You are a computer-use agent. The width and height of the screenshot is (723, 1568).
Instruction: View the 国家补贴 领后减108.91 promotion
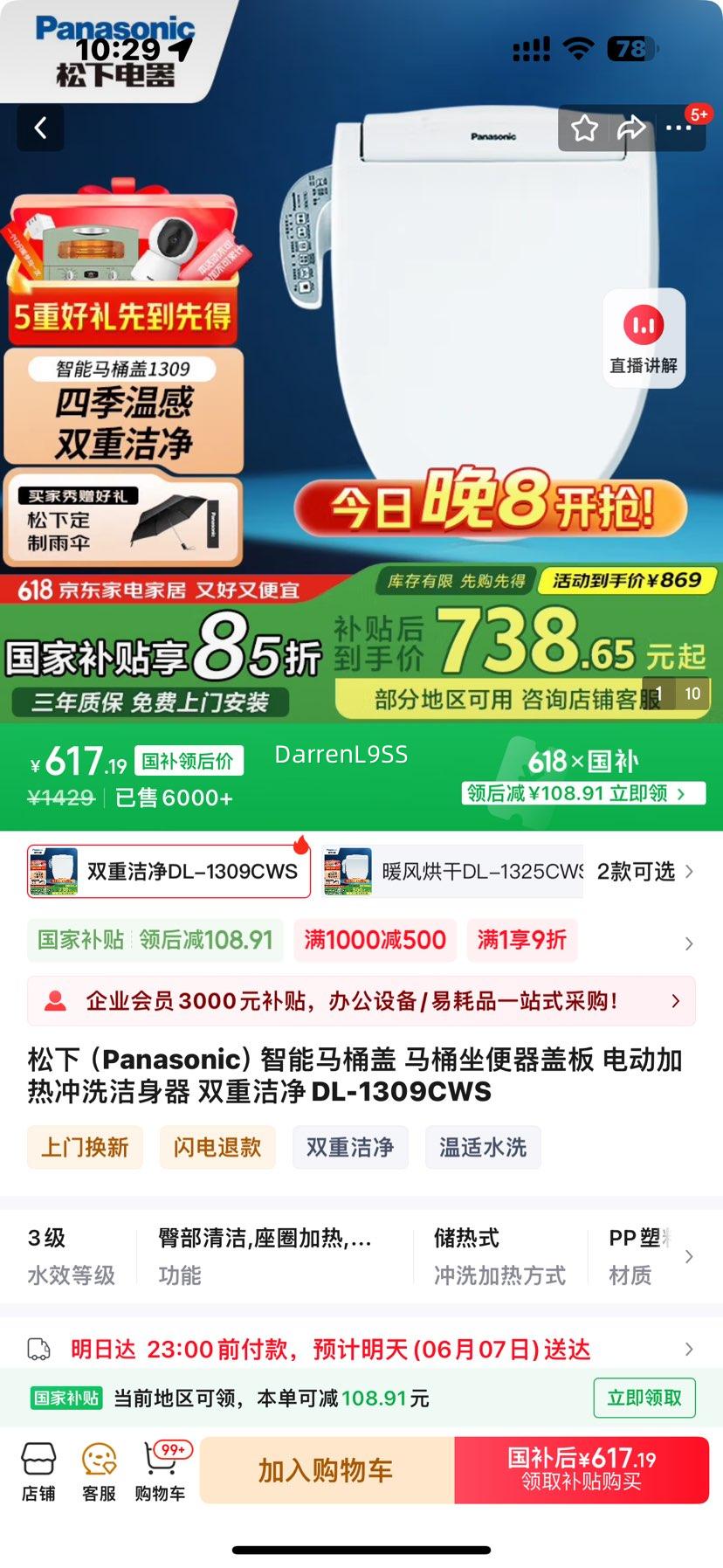tap(155, 940)
